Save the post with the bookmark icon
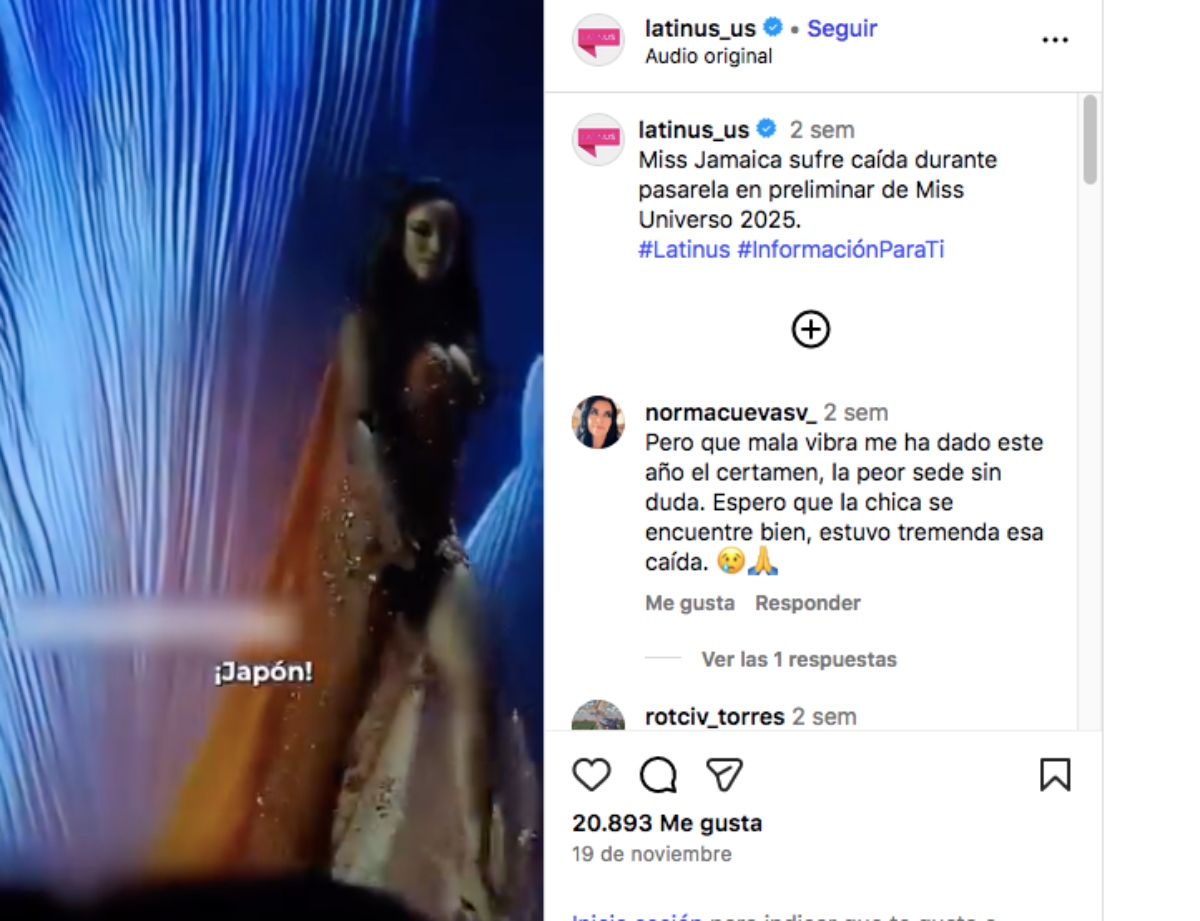Screen dimensions: 1200x921 pyautogui.click(x=1055, y=775)
